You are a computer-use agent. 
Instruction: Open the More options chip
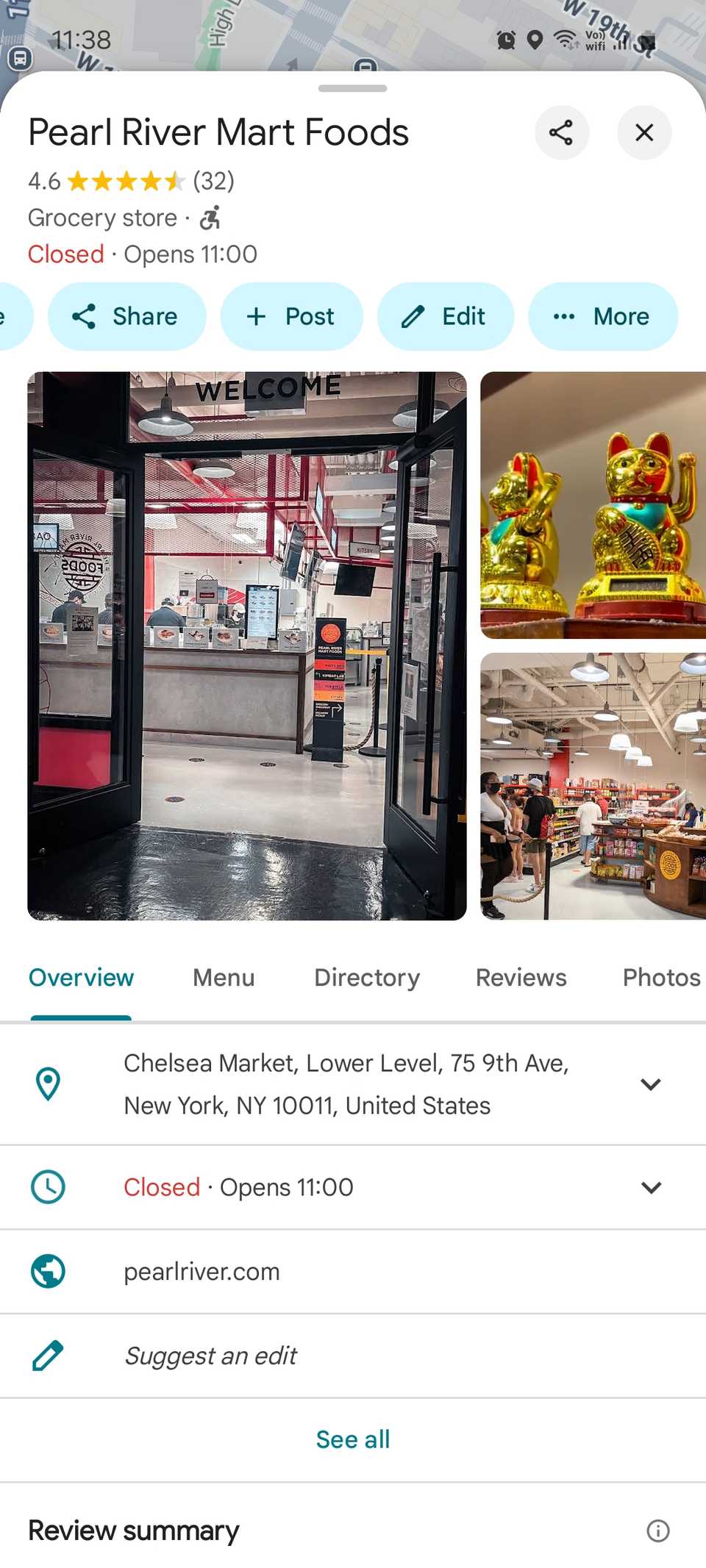(603, 316)
